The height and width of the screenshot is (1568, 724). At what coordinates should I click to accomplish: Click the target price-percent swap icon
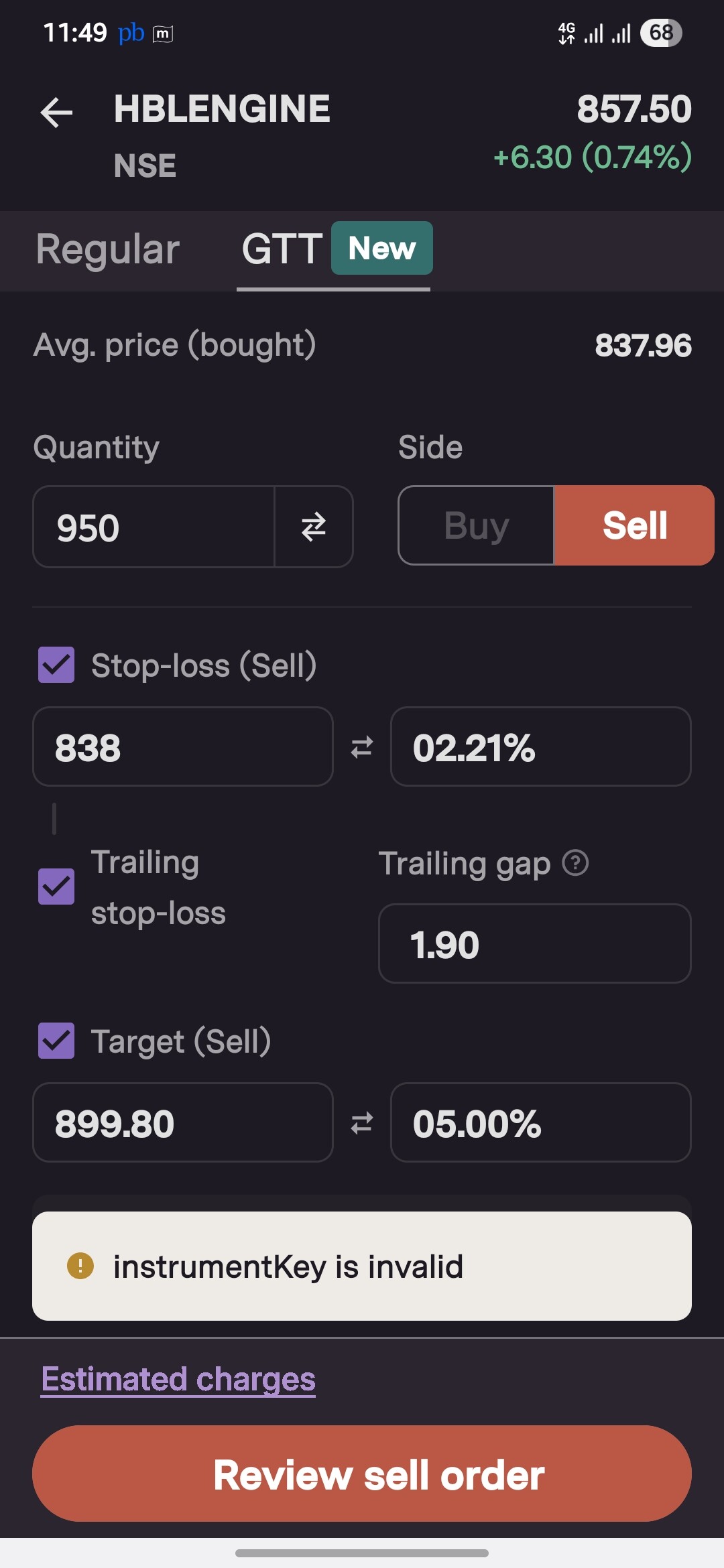click(x=361, y=1122)
